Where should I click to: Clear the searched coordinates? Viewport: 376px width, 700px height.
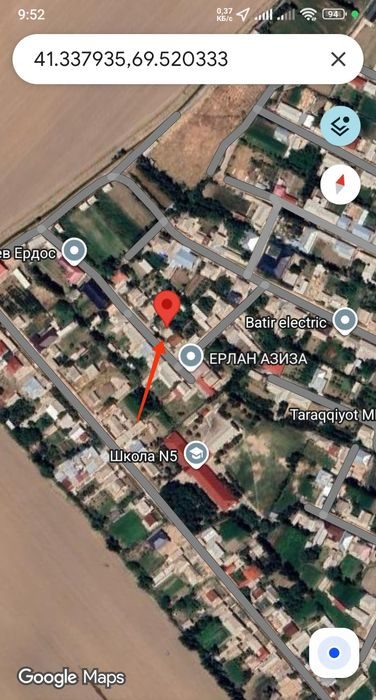pos(338,59)
